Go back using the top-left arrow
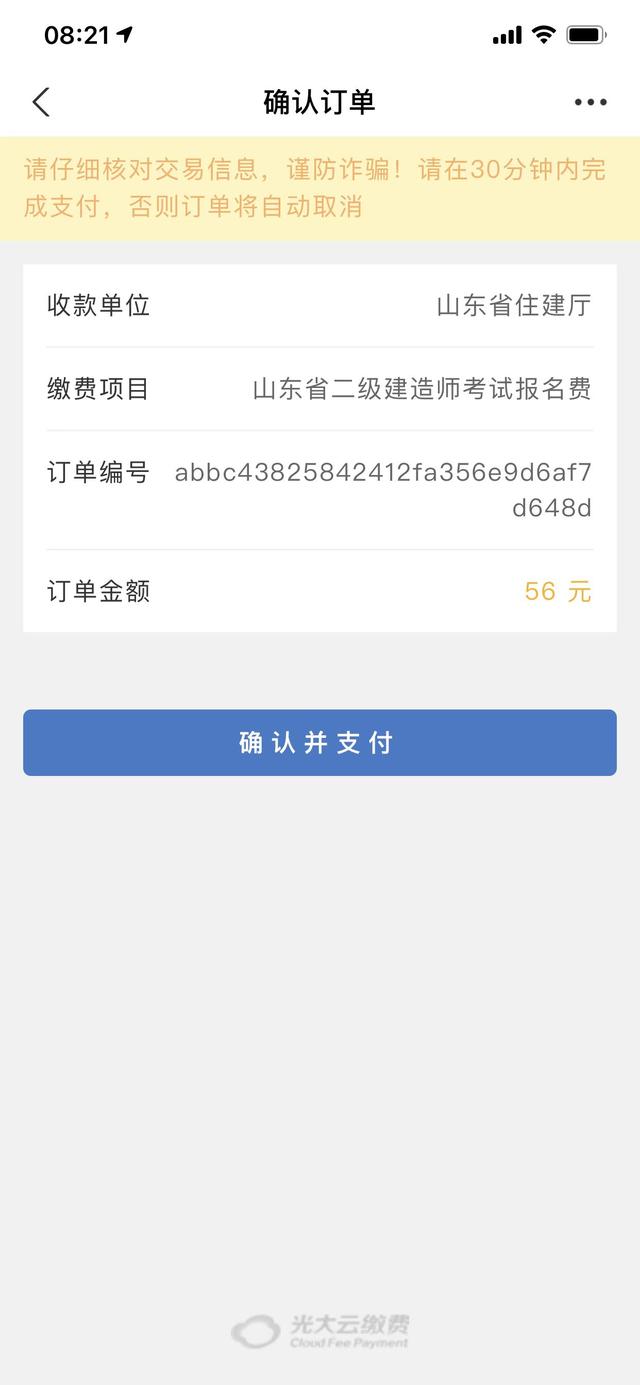640x1385 pixels. (41, 102)
